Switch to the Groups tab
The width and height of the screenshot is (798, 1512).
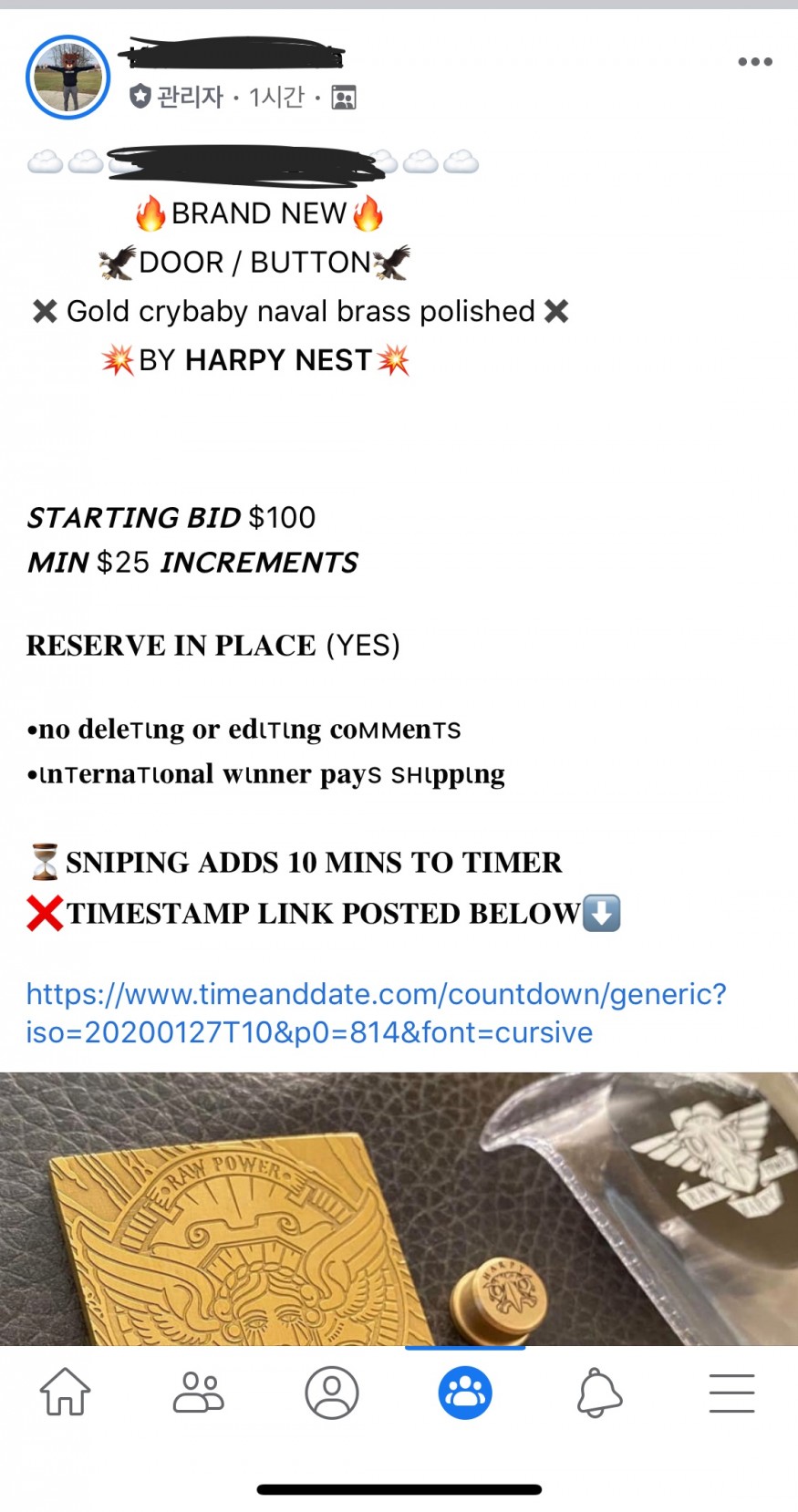[465, 1393]
